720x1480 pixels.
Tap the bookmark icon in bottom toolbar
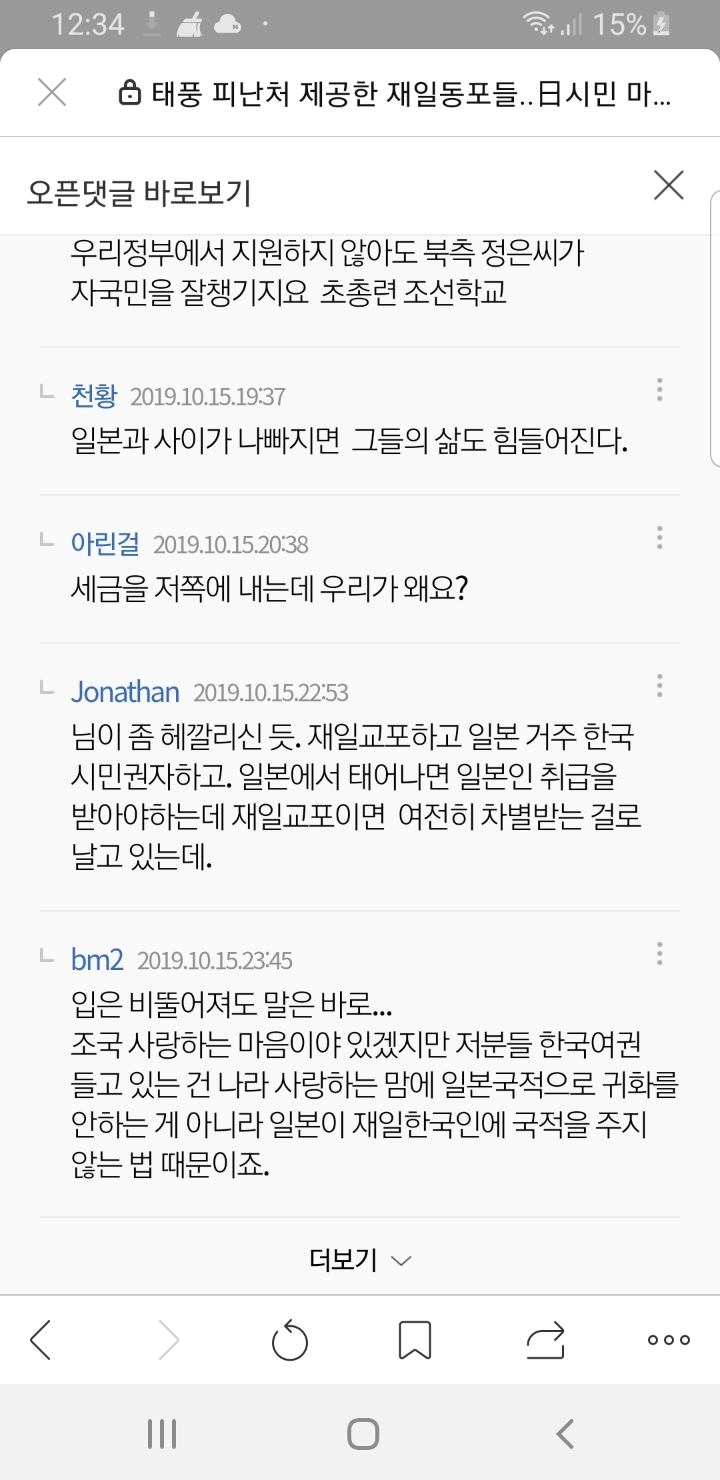coord(417,1340)
